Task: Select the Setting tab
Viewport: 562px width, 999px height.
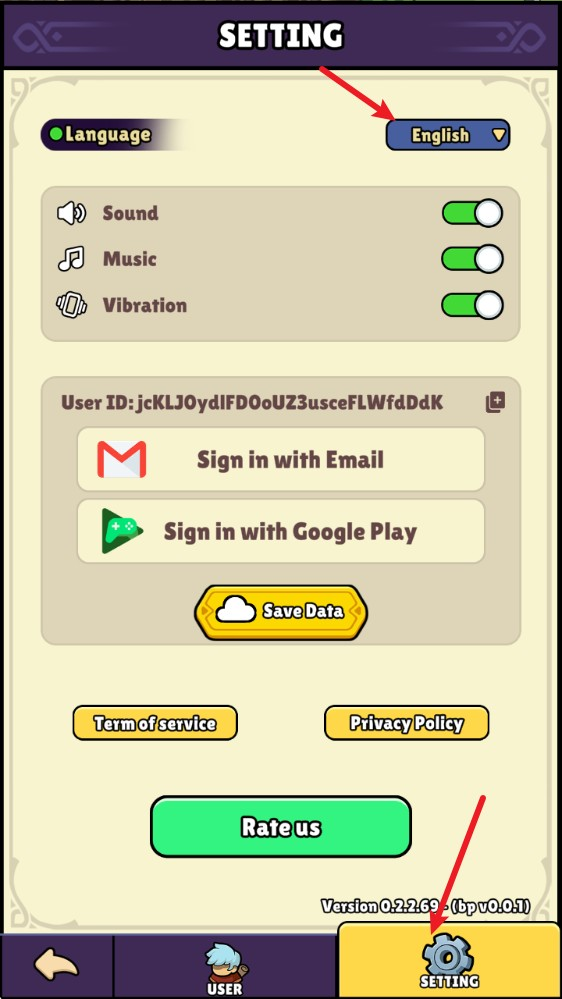Action: point(449,961)
